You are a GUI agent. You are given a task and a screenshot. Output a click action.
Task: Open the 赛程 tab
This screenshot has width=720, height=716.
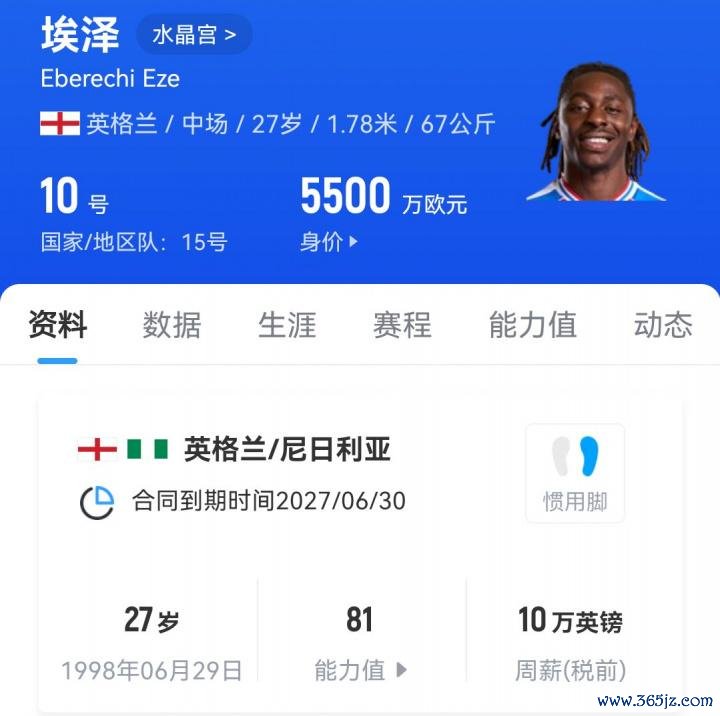(x=402, y=325)
